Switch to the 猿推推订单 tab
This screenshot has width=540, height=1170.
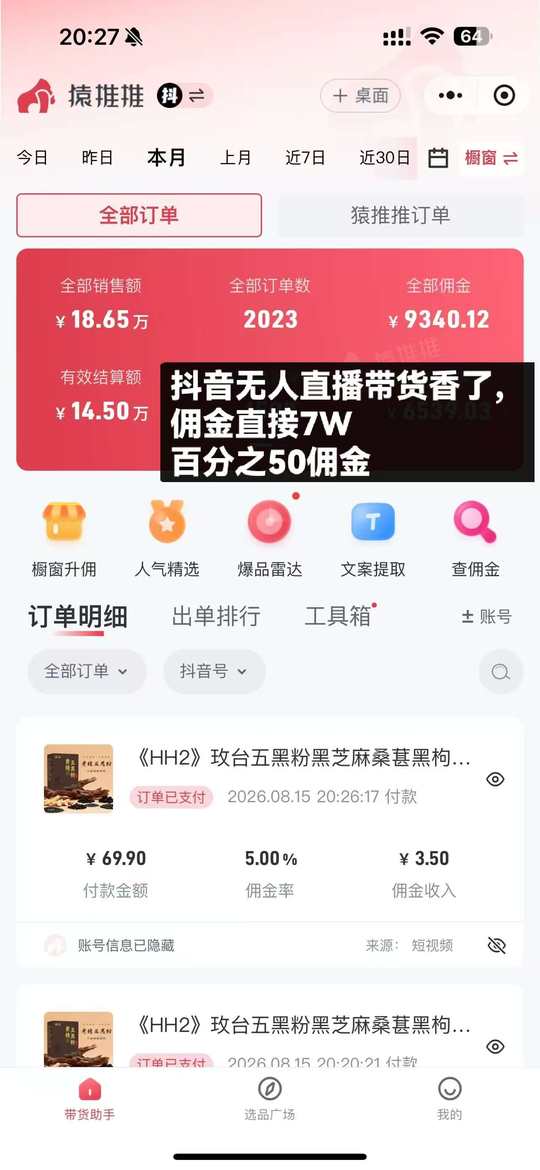pos(401,216)
